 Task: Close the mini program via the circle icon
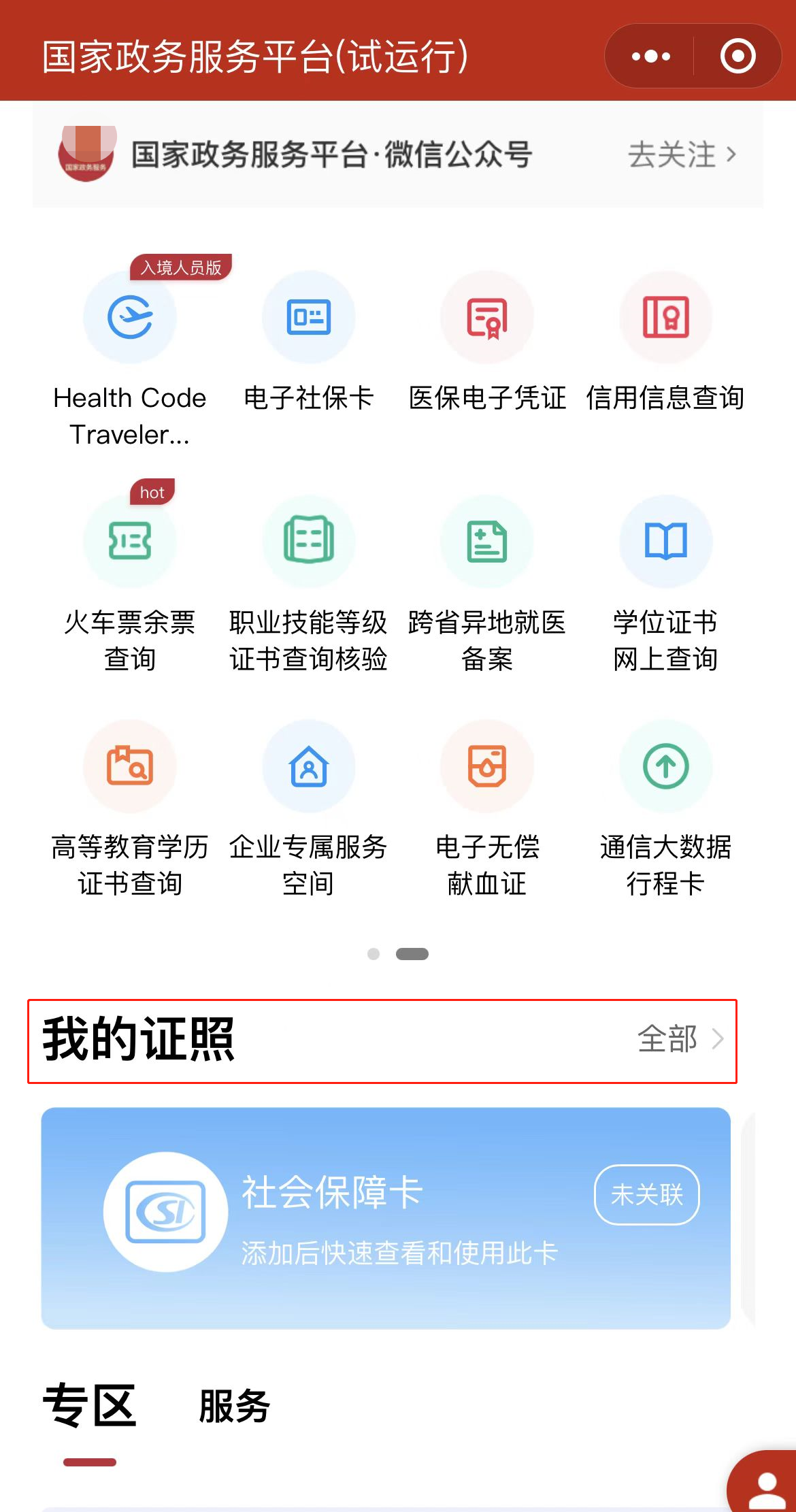coord(738,56)
